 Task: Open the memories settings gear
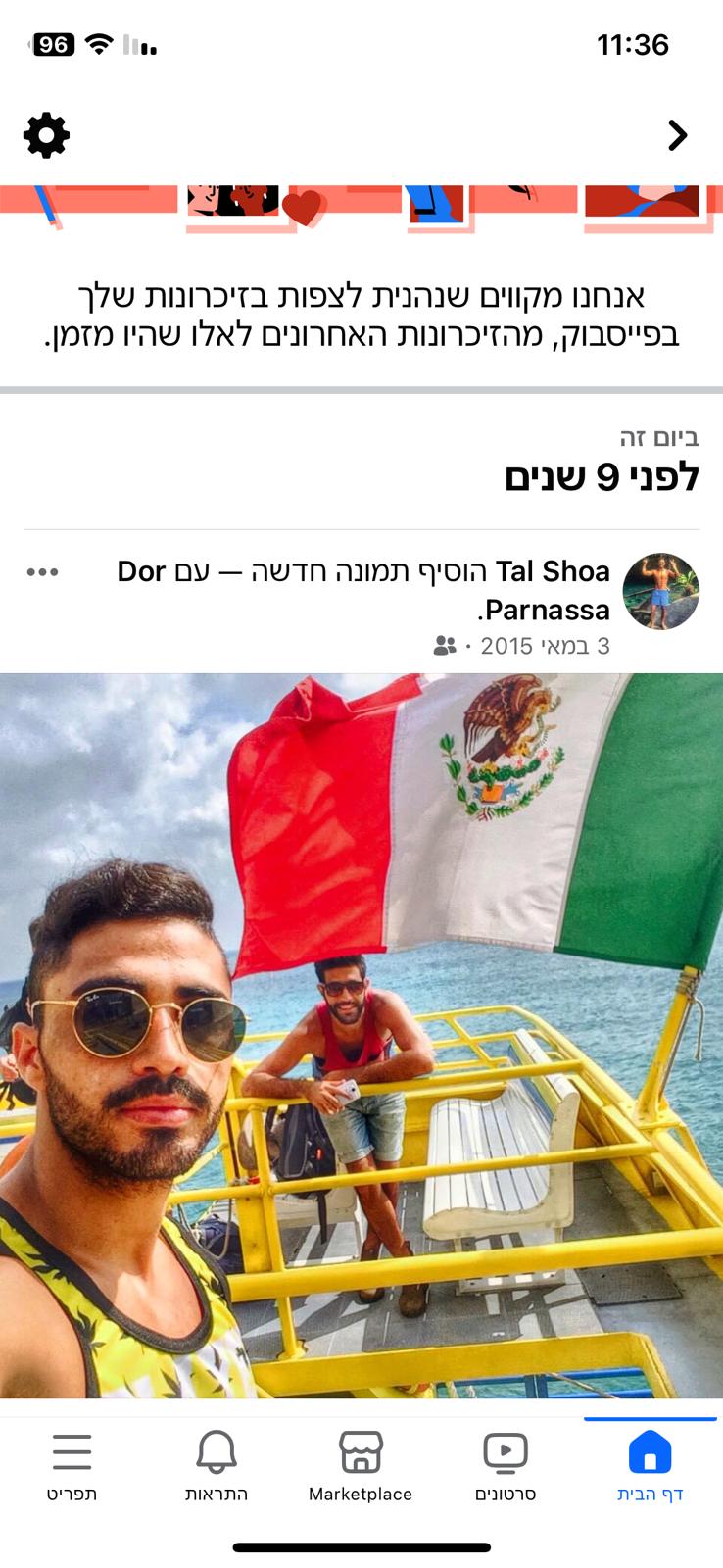[x=46, y=135]
